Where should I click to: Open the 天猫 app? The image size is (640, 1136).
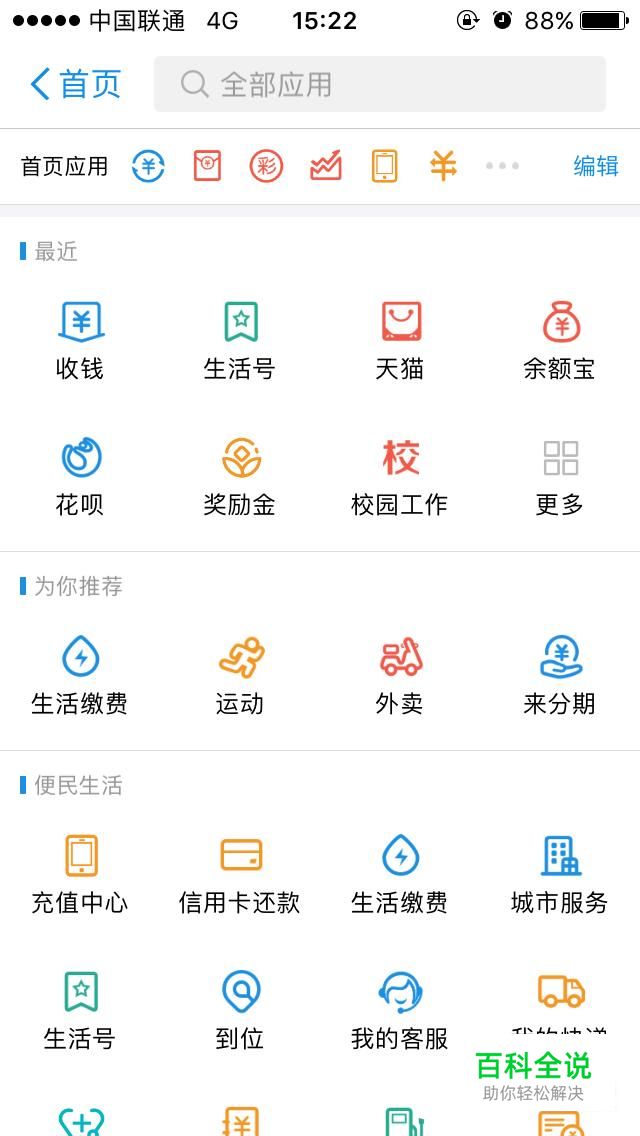(x=400, y=340)
